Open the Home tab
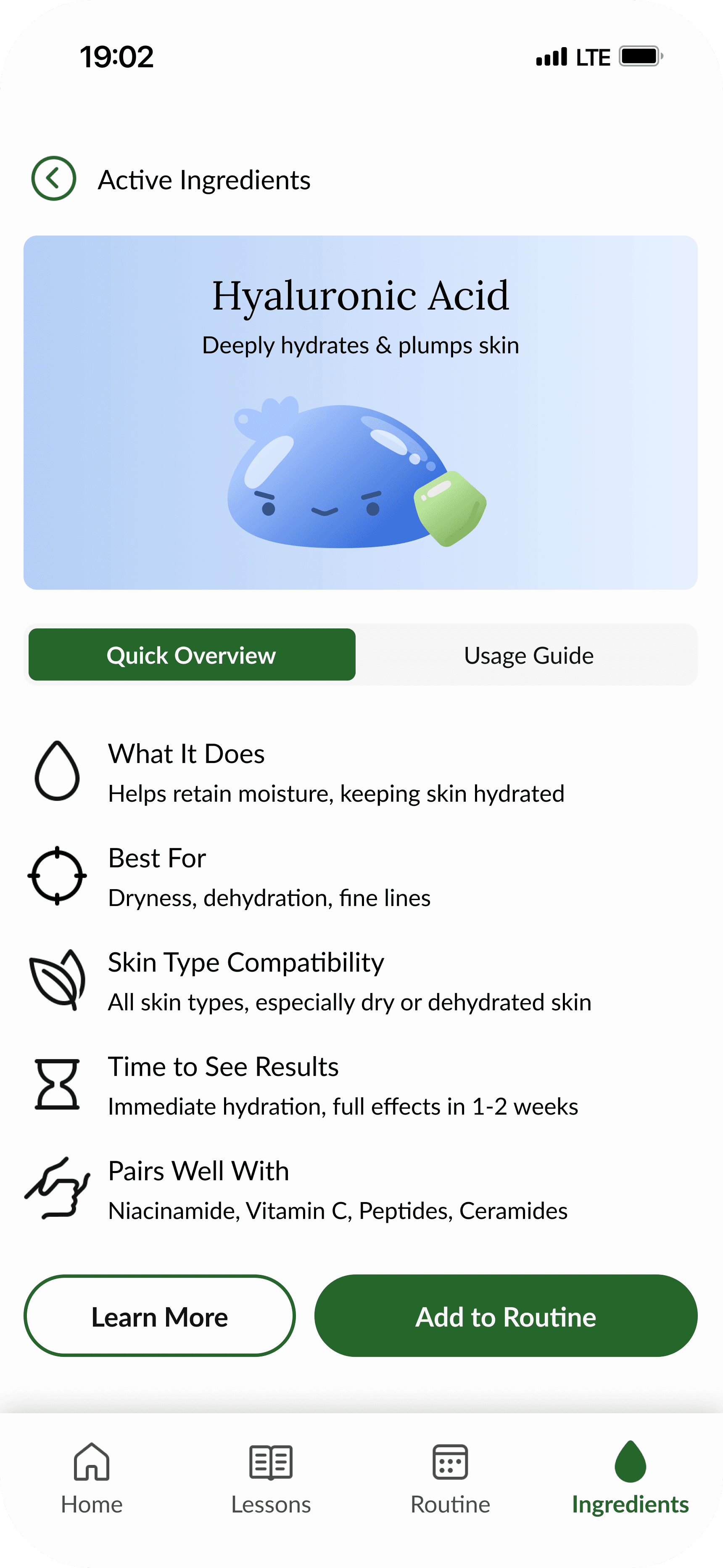The image size is (723, 1568). click(x=91, y=1478)
